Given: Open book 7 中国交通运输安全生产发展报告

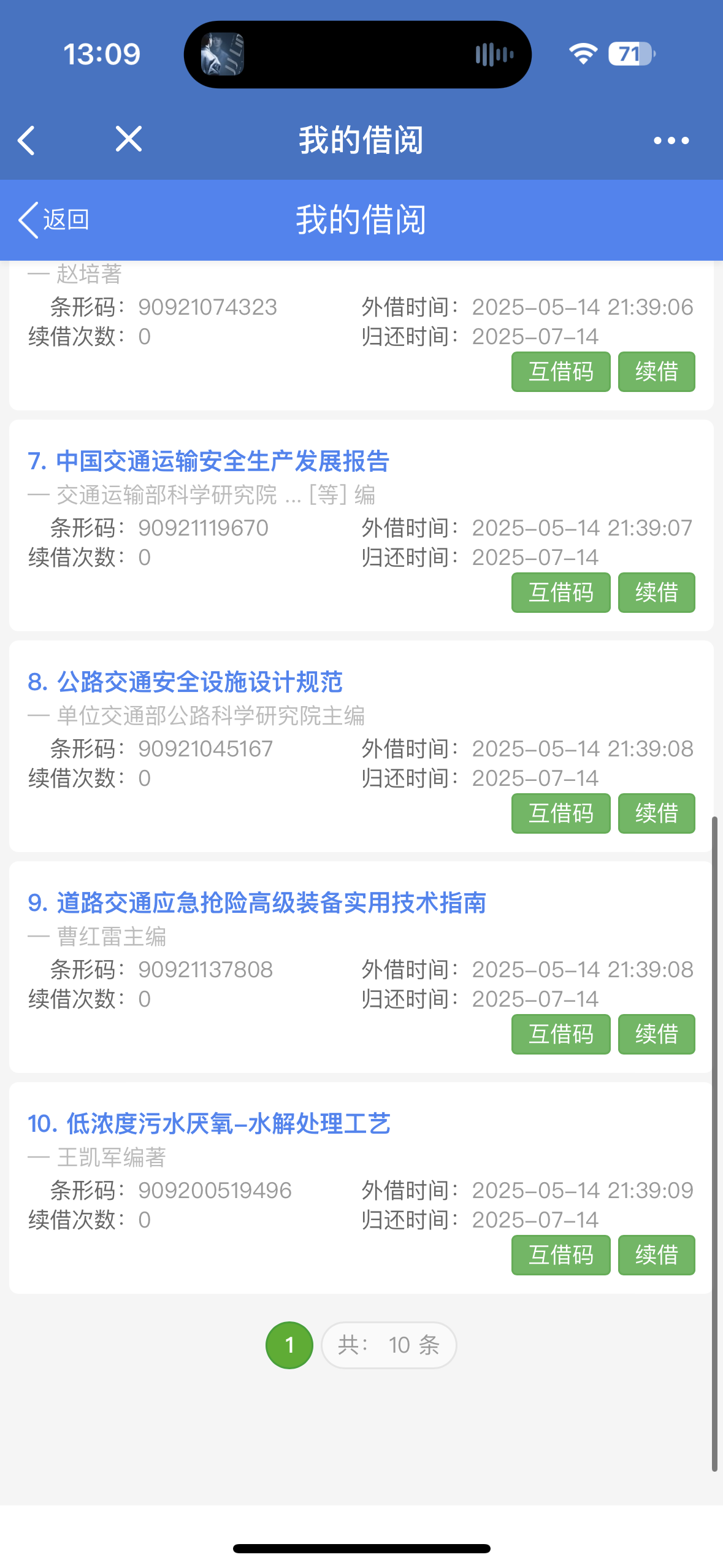Looking at the screenshot, I should click(x=208, y=461).
